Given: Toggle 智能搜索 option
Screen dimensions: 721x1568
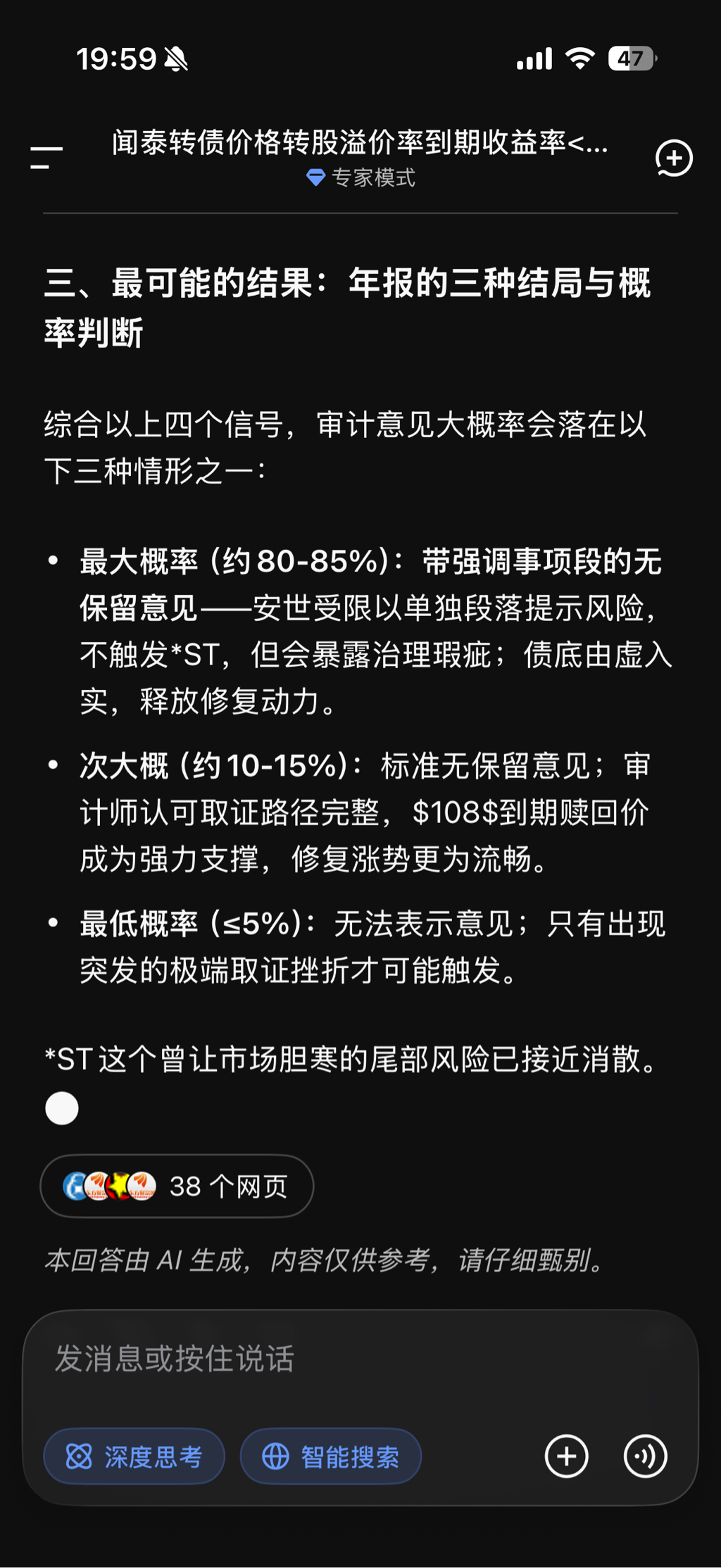Looking at the screenshot, I should tap(331, 1457).
